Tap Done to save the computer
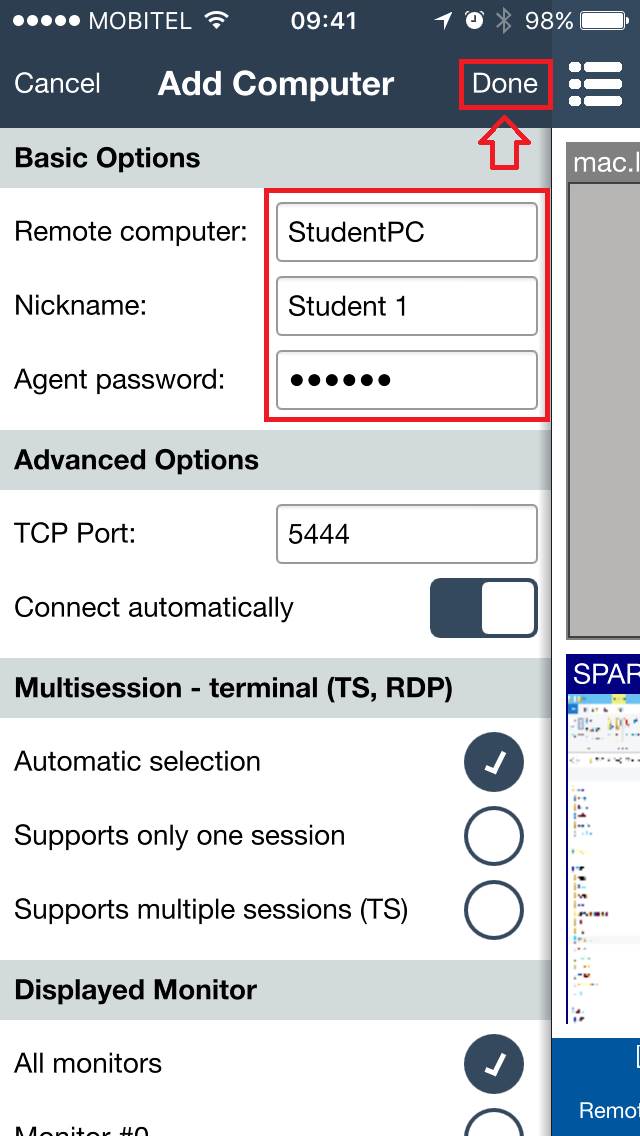640x1136 pixels. 505,84
